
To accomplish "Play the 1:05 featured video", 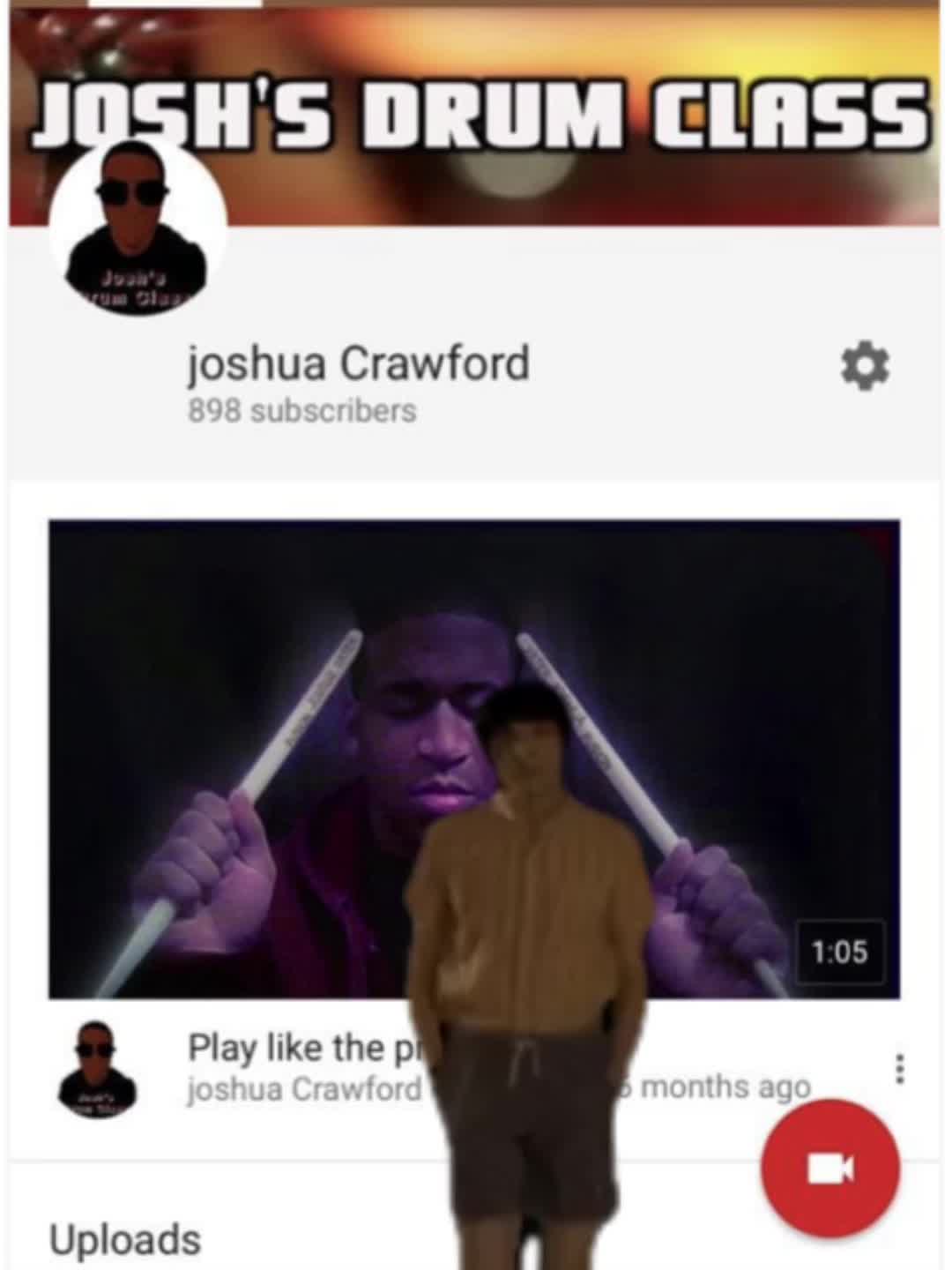I will tap(264, 758).
